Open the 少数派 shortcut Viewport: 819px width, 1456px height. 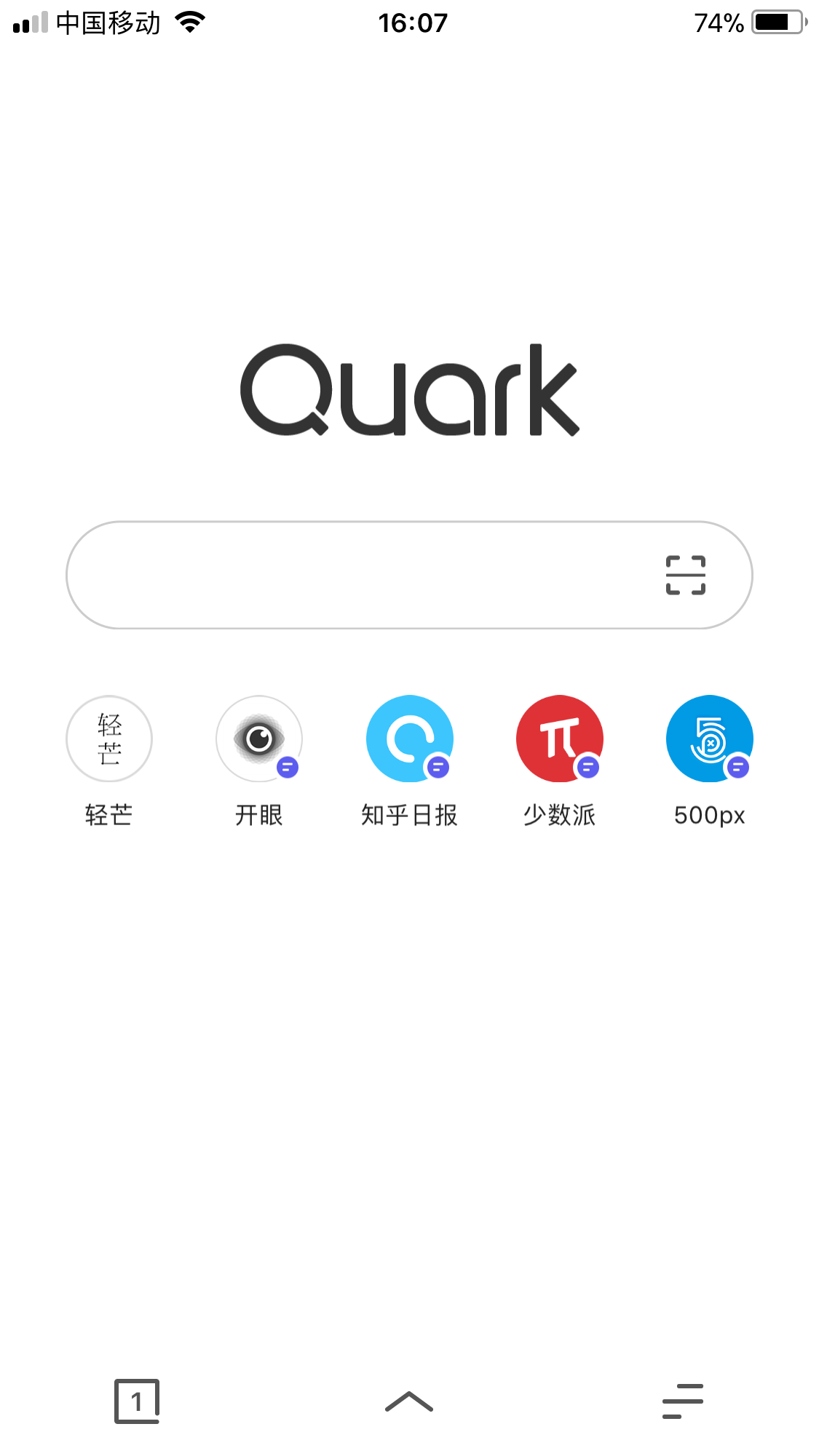(559, 739)
